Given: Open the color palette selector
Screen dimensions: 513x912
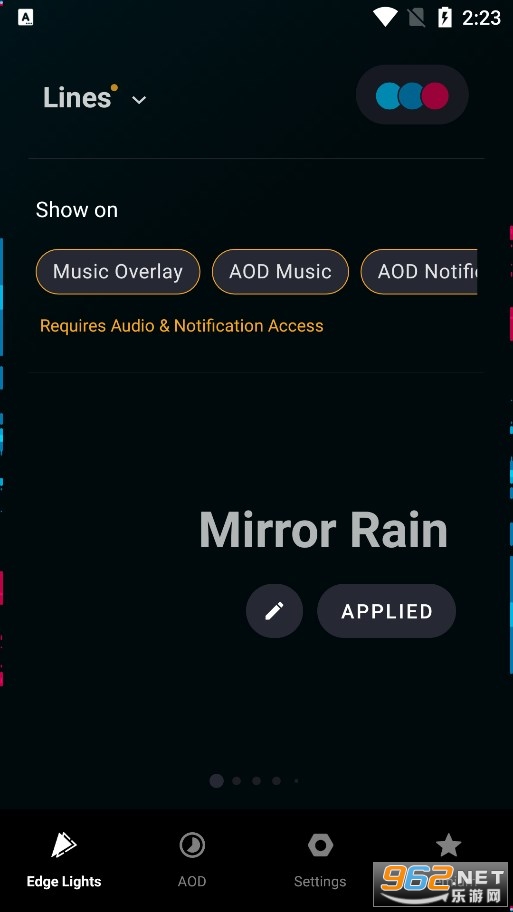Looking at the screenshot, I should click(412, 95).
